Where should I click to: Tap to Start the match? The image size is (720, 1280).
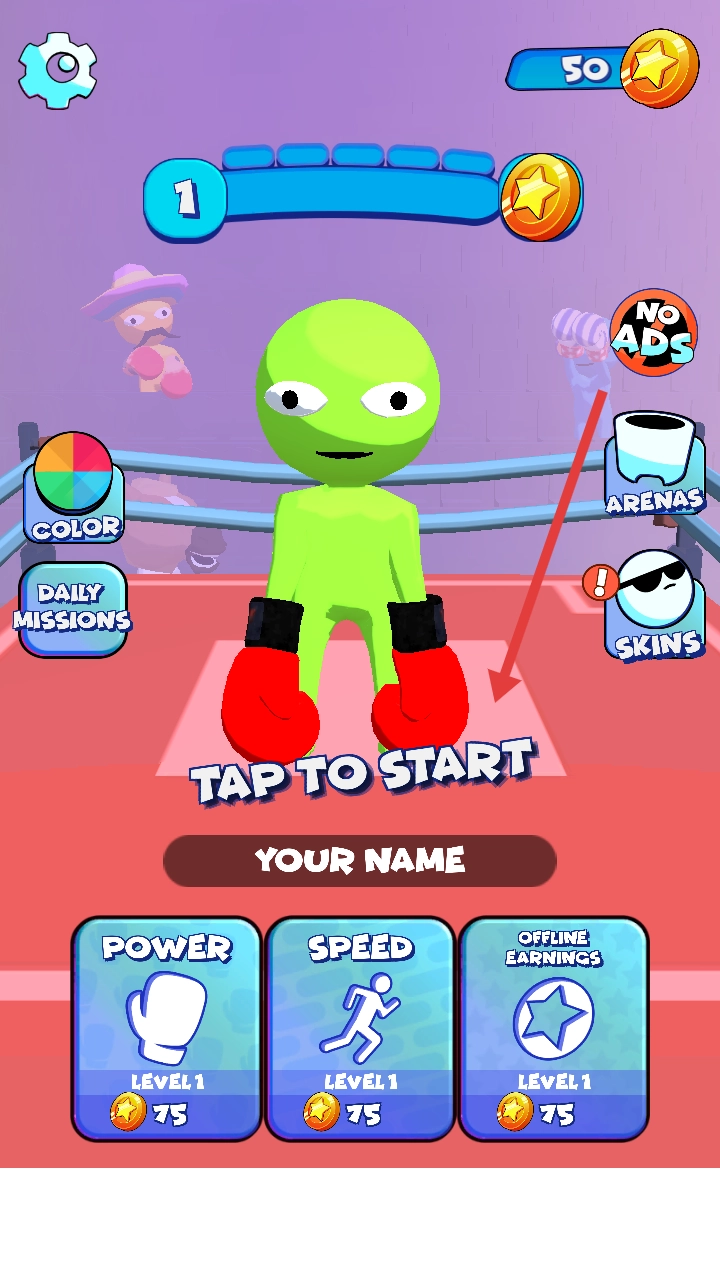click(362, 770)
